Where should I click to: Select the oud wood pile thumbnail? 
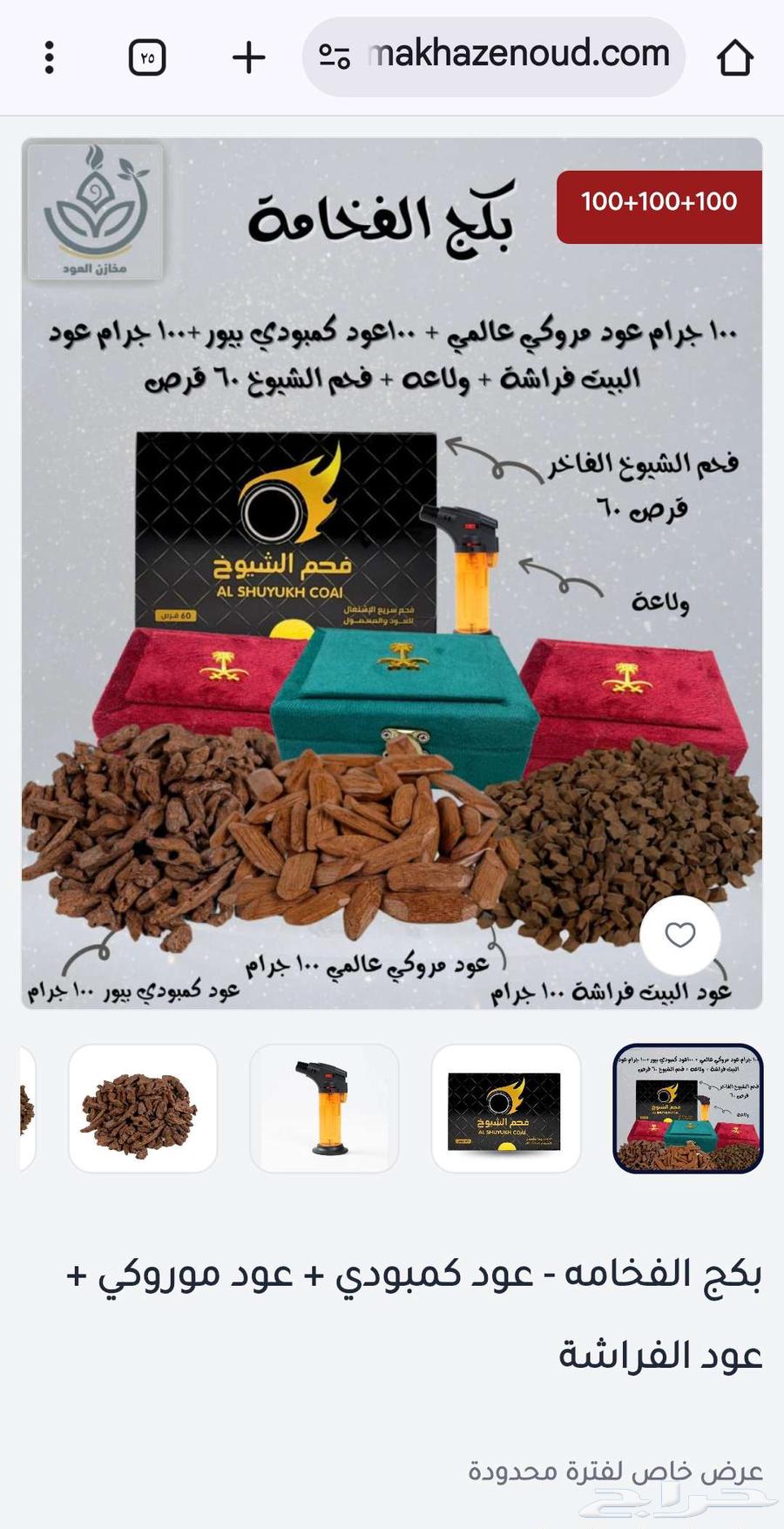click(142, 1108)
